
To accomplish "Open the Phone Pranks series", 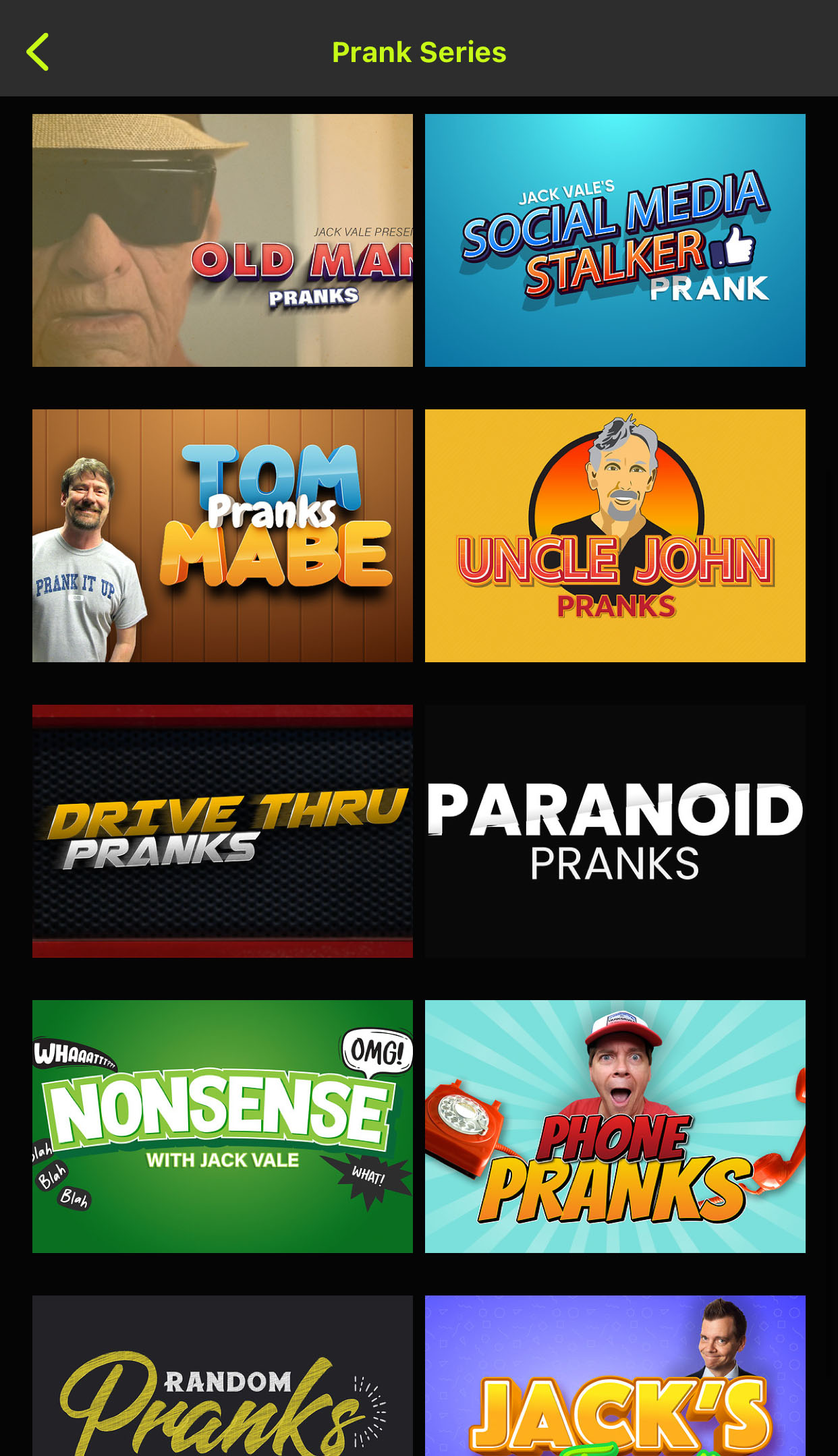I will (615, 1126).
